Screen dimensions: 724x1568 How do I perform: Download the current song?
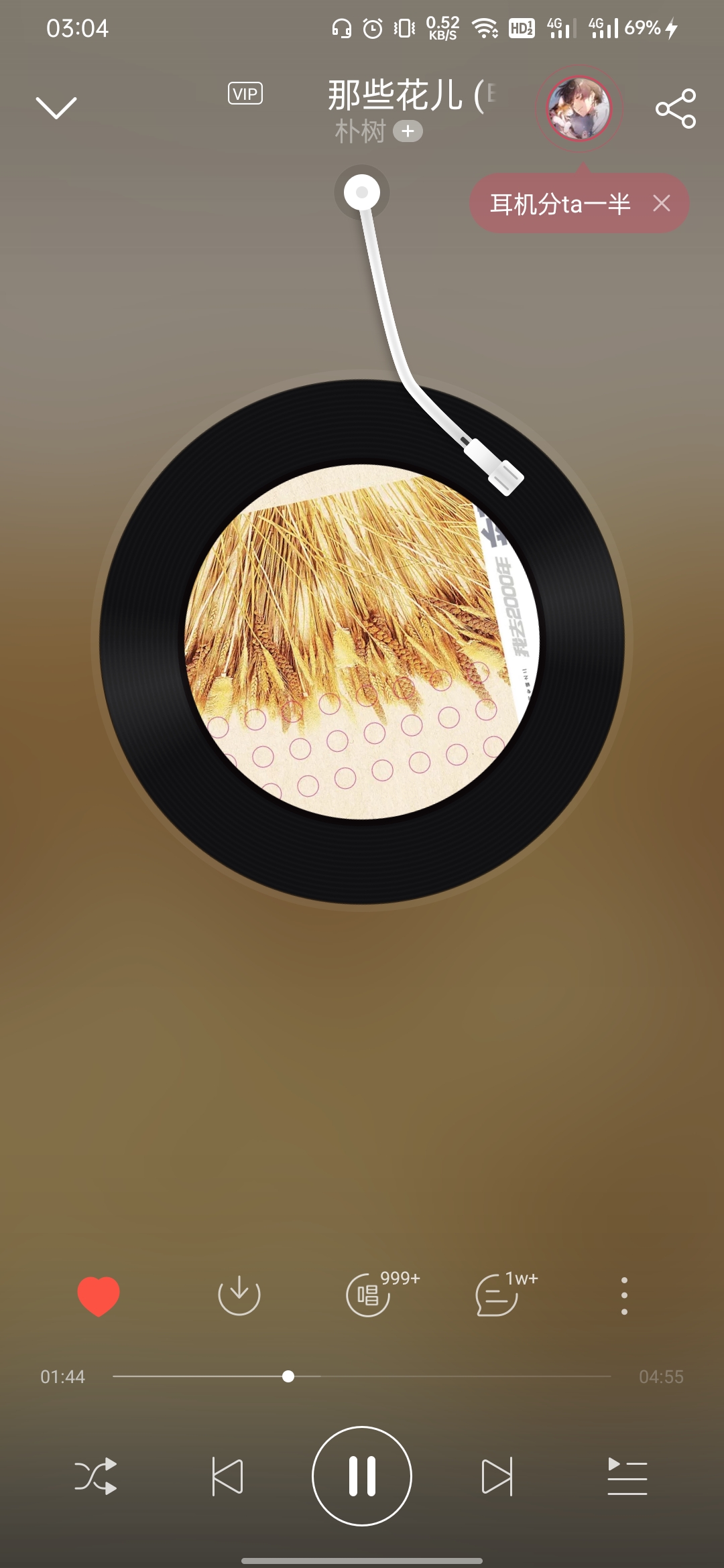[239, 1295]
